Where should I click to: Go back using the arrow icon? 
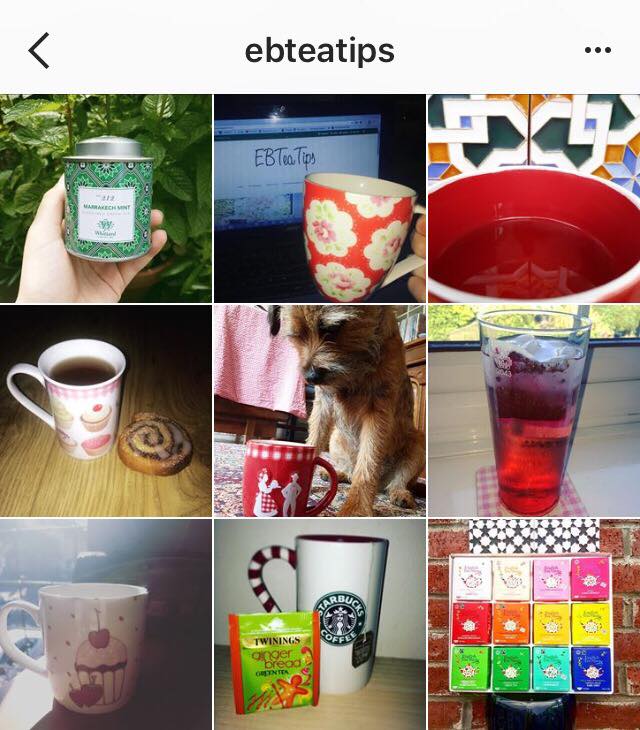click(x=39, y=50)
